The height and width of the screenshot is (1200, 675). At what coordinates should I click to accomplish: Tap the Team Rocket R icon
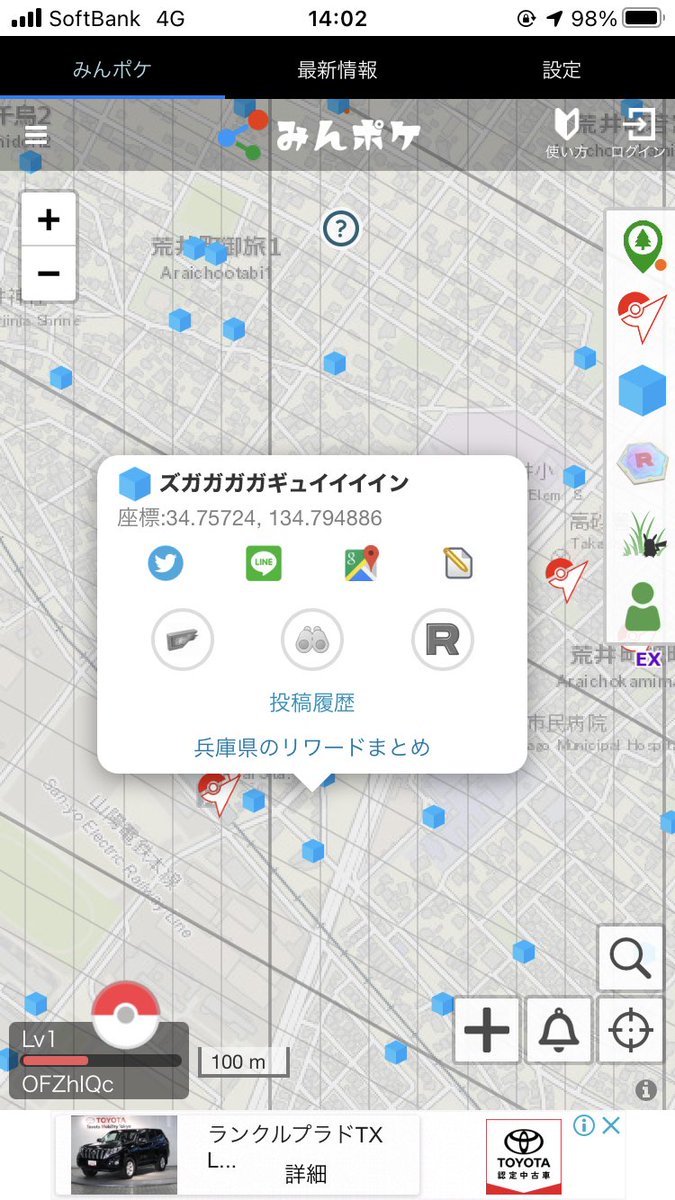[x=442, y=639]
